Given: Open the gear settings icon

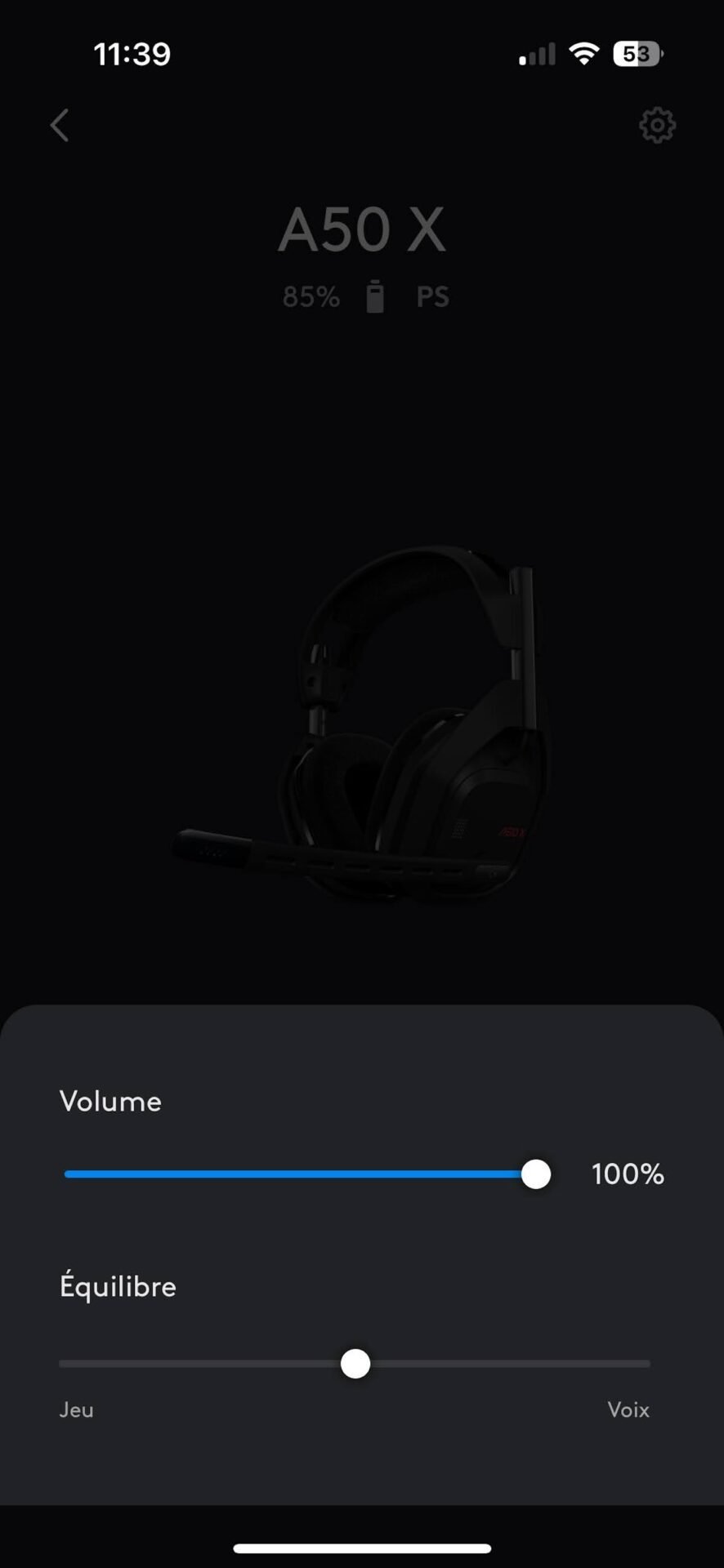Looking at the screenshot, I should pyautogui.click(x=657, y=126).
